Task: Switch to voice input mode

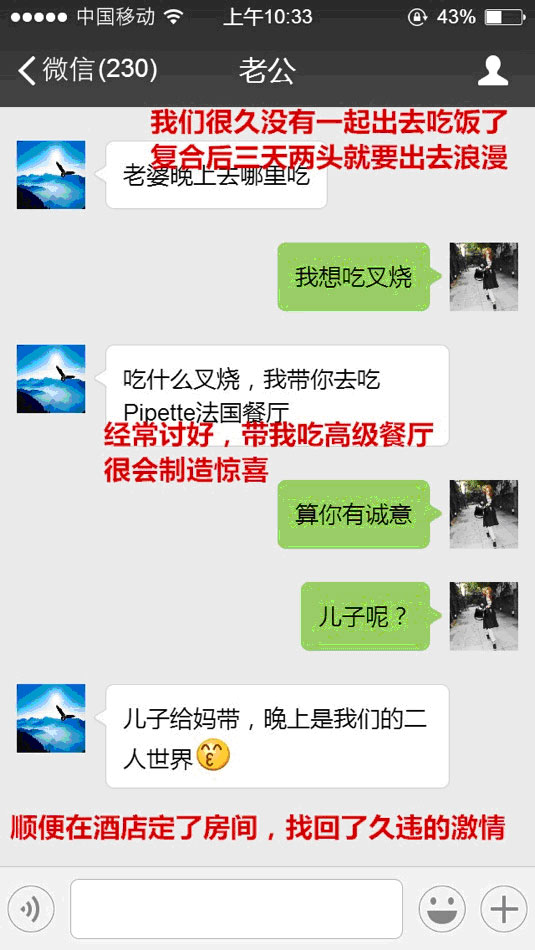Action: [31, 909]
